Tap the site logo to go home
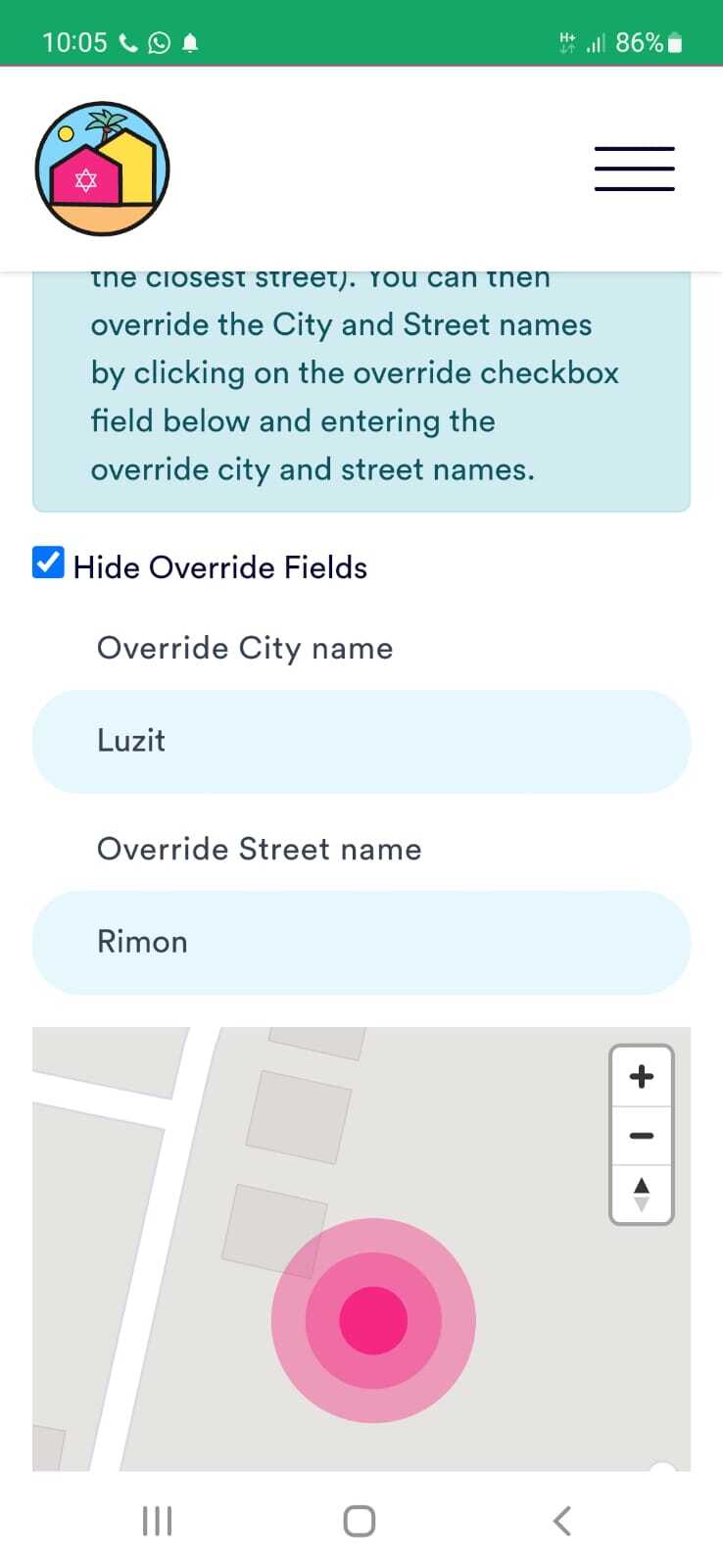This screenshot has width=723, height=1568. pyautogui.click(x=103, y=169)
